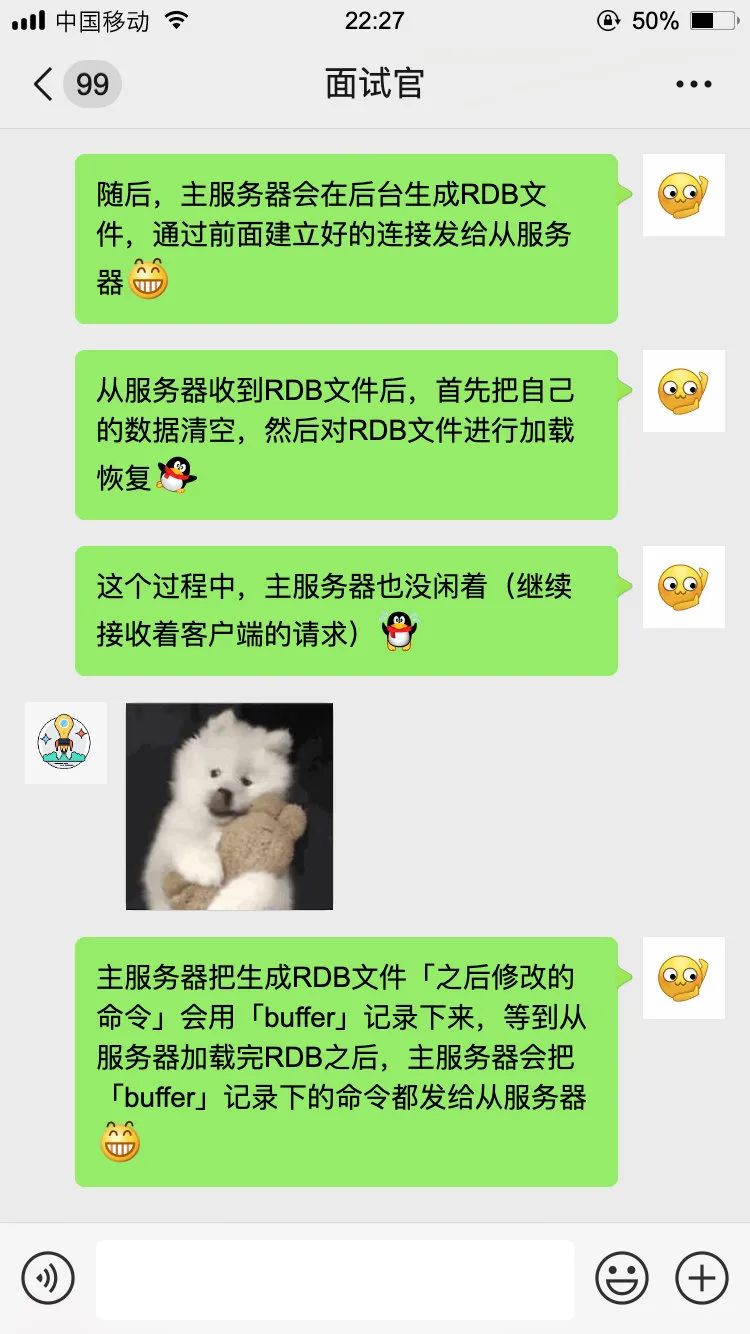This screenshot has height=1334, width=750.
Task: Open the emoji sticker picker
Action: click(622, 1277)
